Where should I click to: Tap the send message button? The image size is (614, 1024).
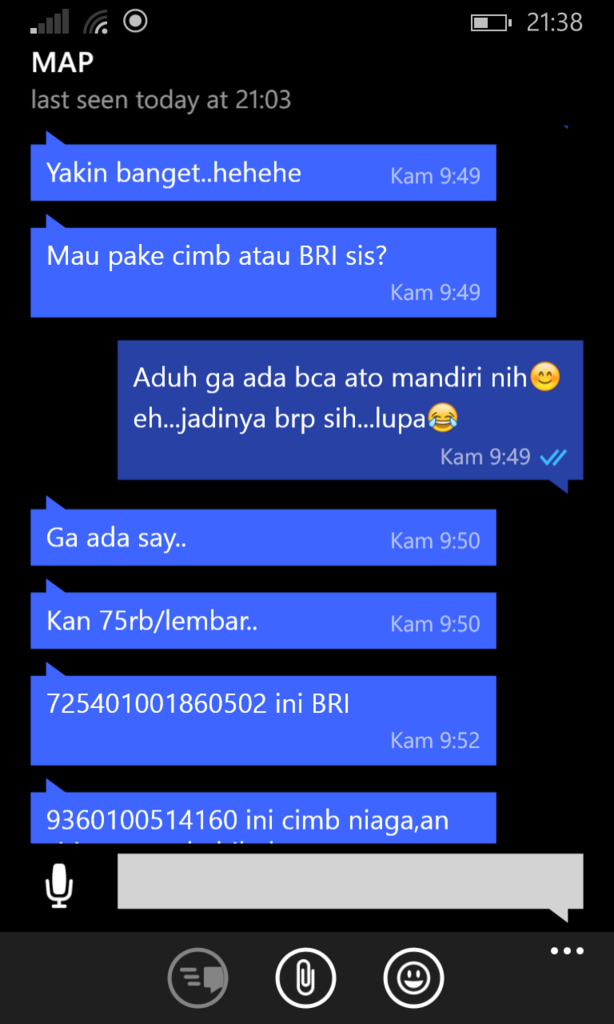tap(198, 977)
